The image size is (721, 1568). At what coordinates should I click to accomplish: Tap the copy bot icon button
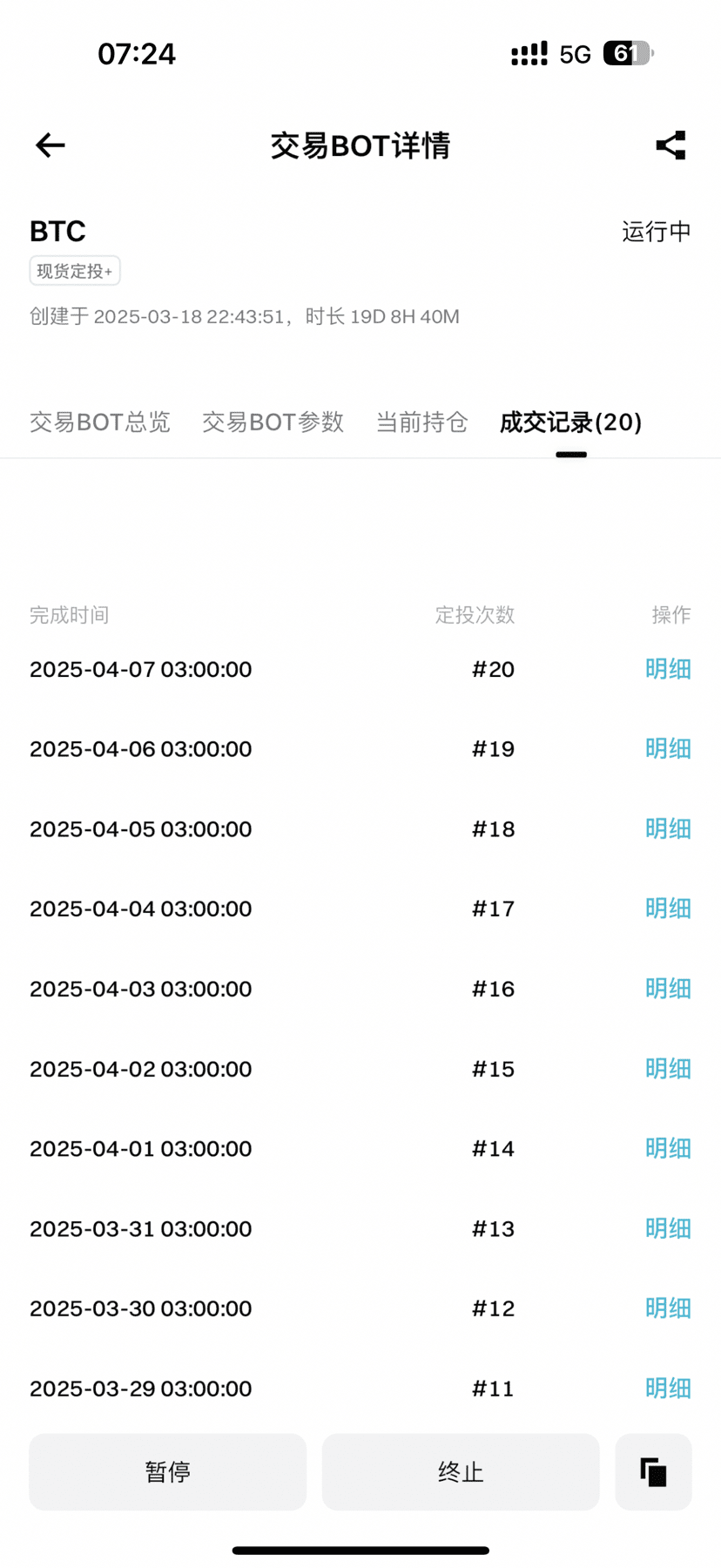[653, 1472]
